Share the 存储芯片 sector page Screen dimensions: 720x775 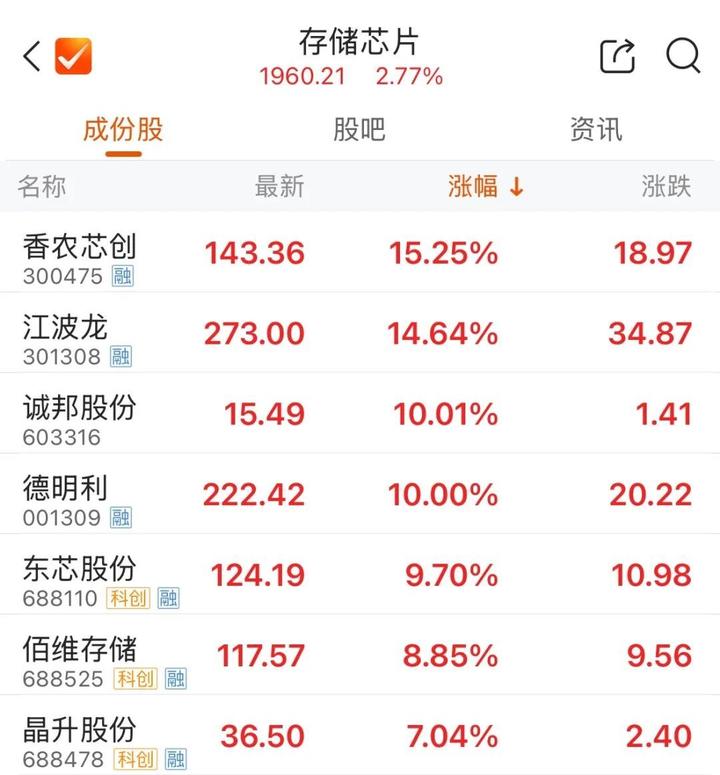(617, 56)
